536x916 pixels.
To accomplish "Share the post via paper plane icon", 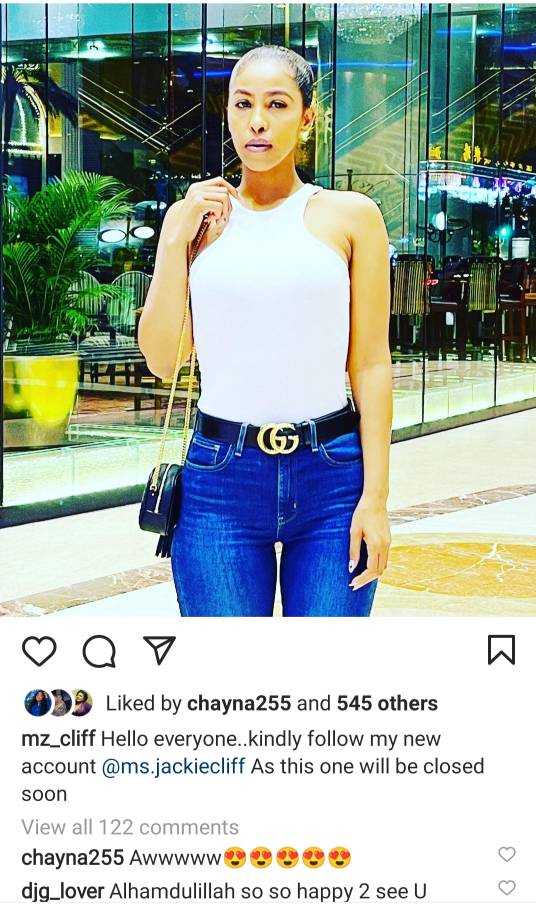I will (159, 650).
